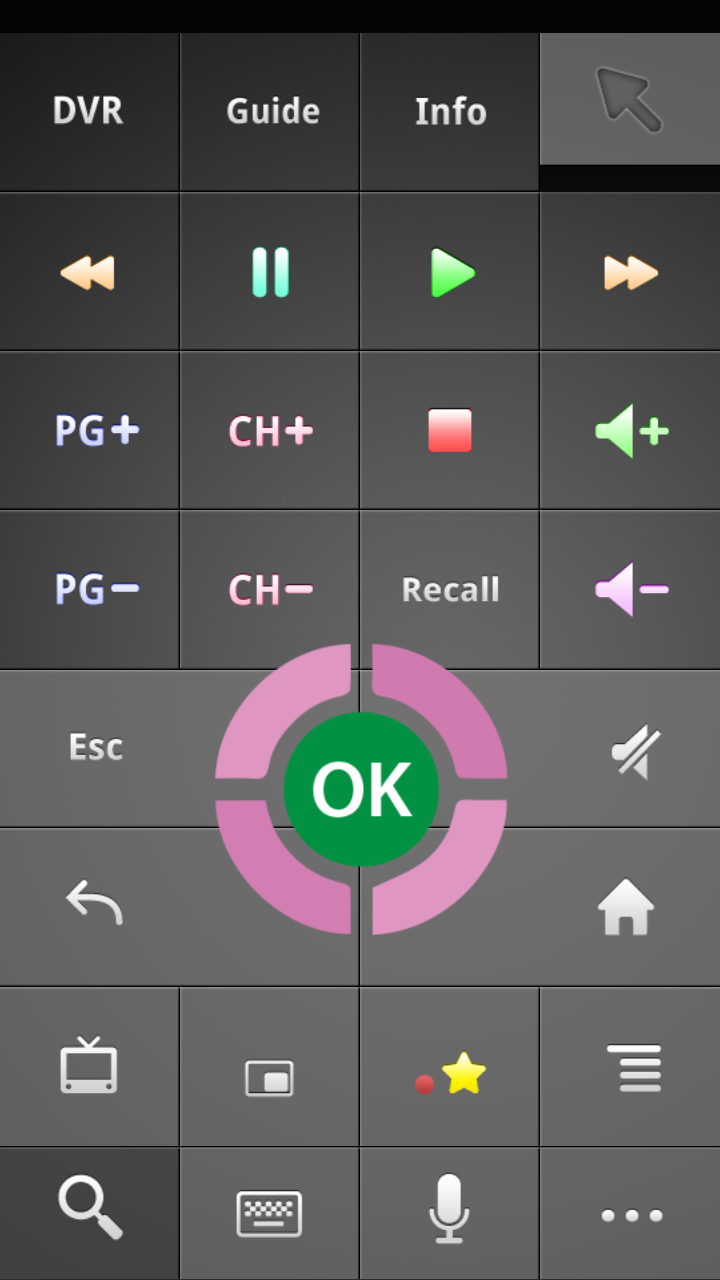Start playback with the play button
This screenshot has height=1280, width=720.
(x=450, y=272)
